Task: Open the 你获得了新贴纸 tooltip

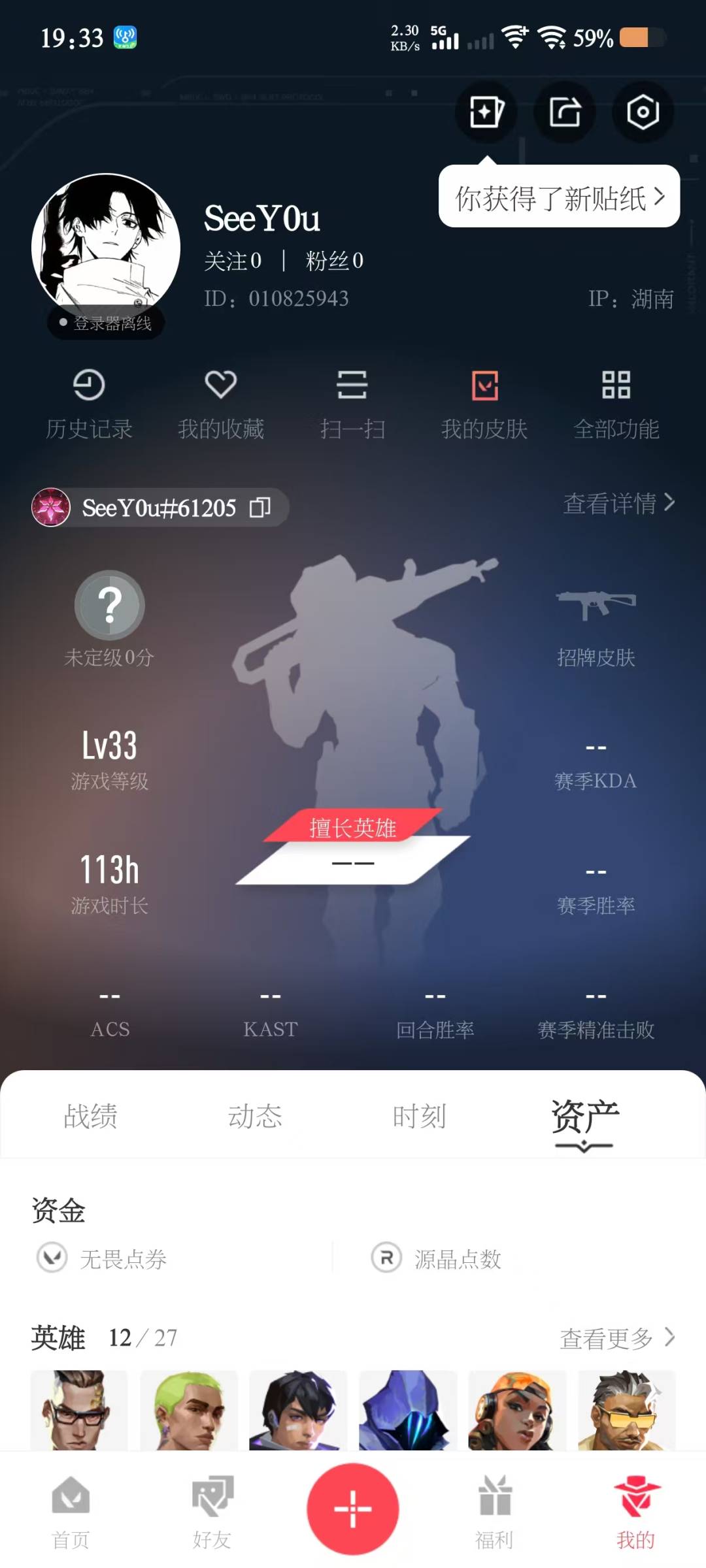Action: point(559,197)
